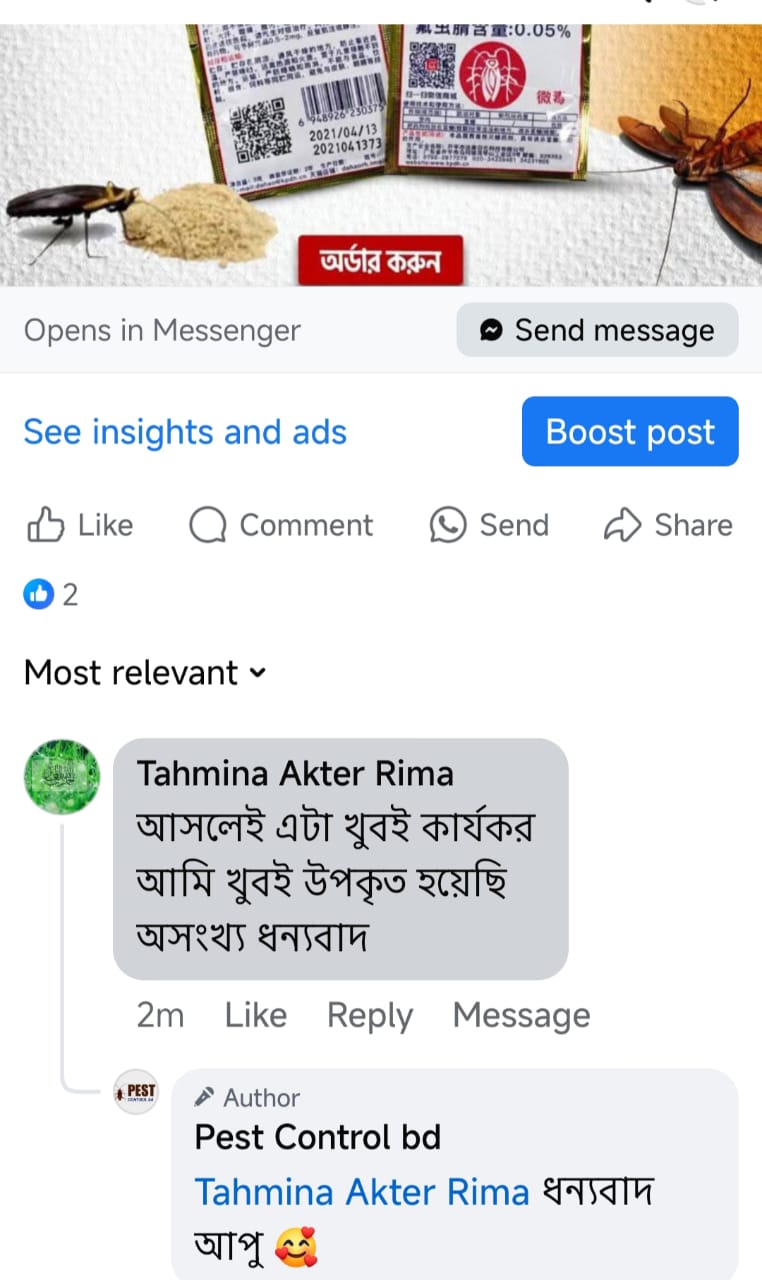Message Tahmina Akter Rima from her comment
The height and width of the screenshot is (1280, 762).
click(521, 1015)
